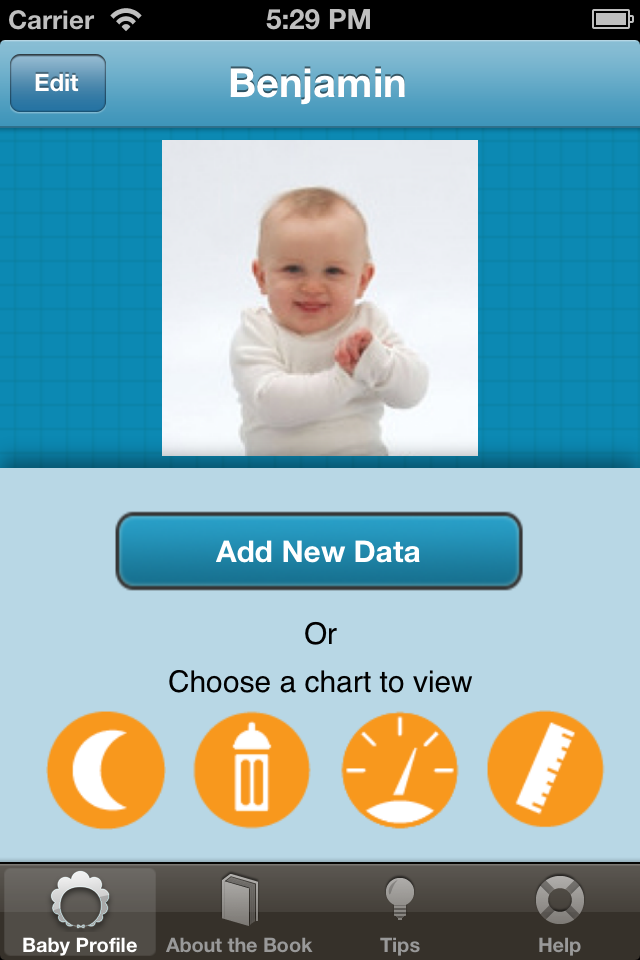640x960 pixels.
Task: Open the Help tab
Action: (x=559, y=913)
